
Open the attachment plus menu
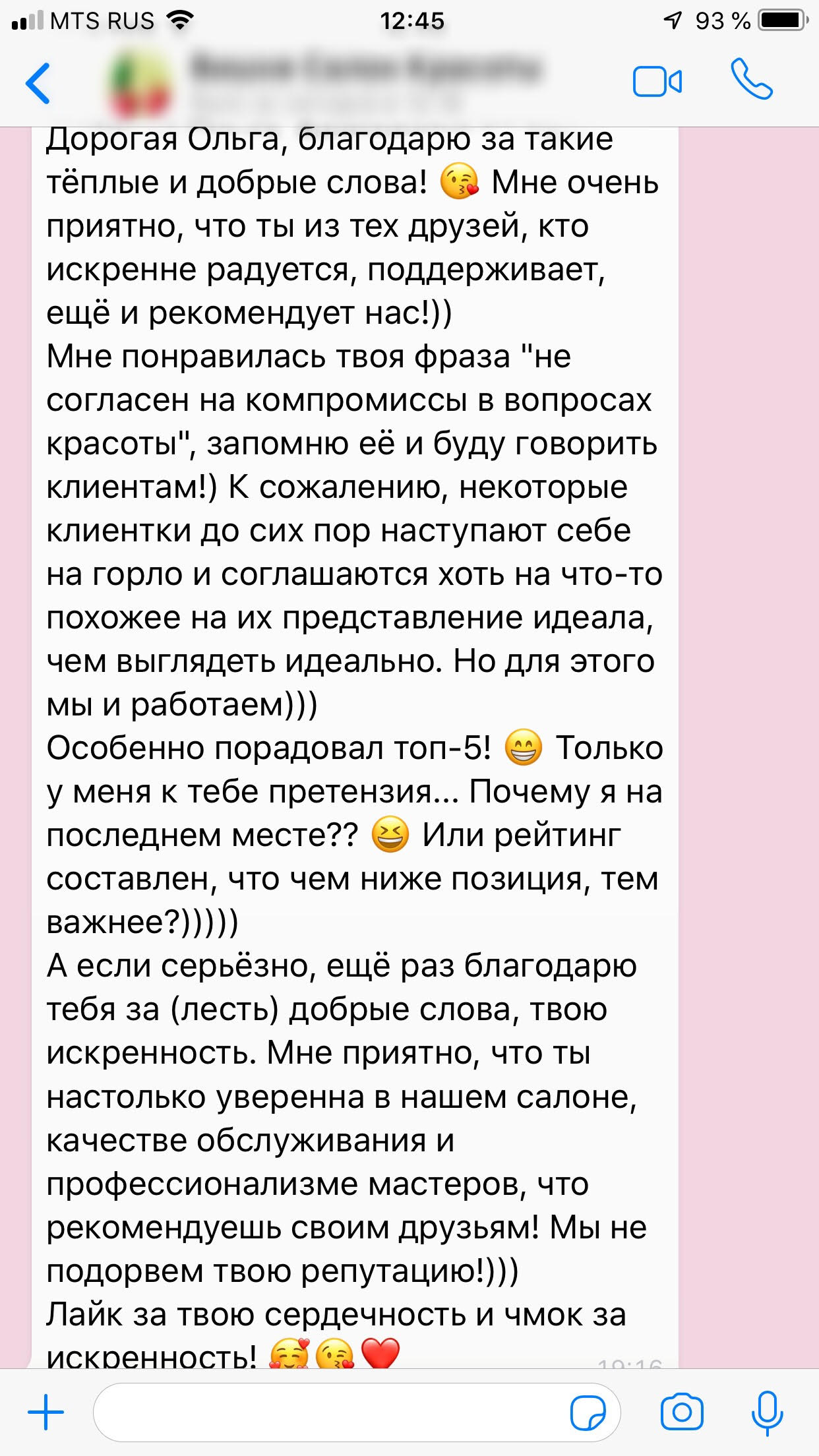(x=45, y=1412)
